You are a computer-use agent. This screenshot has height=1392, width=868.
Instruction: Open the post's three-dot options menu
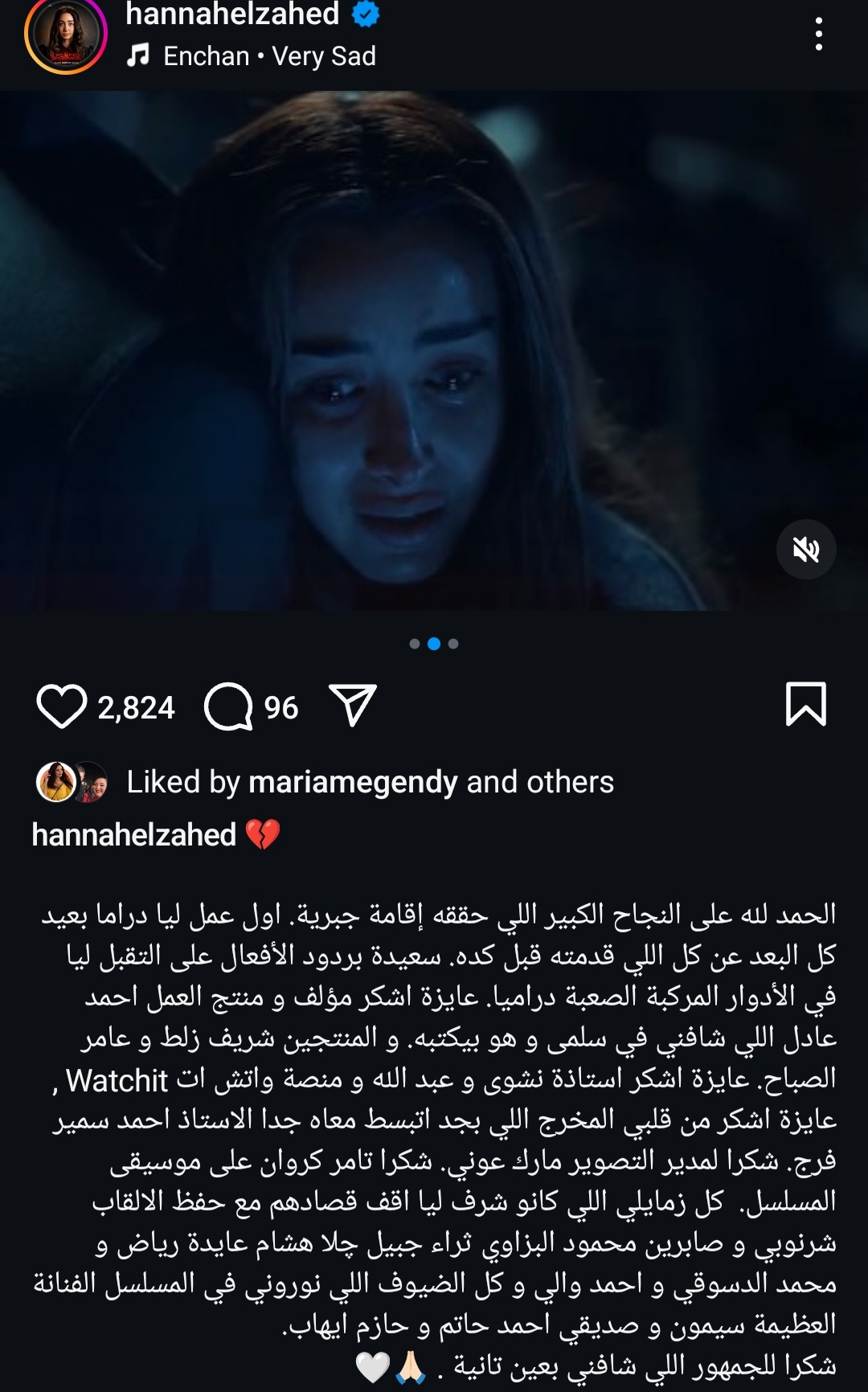point(818,35)
